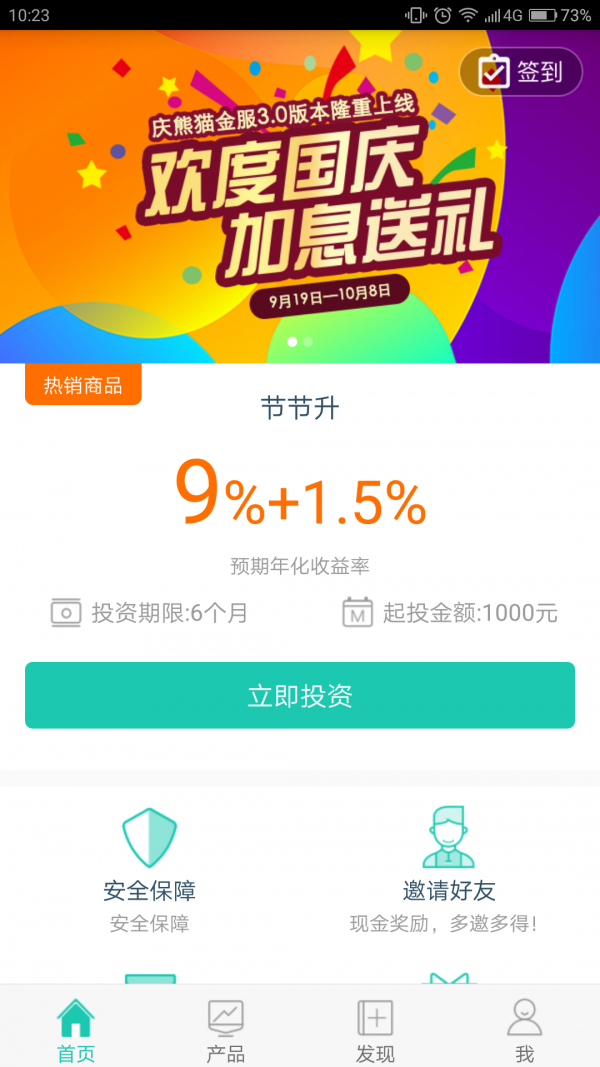Switch to the 首页 home tab
Image resolution: width=600 pixels, height=1067 pixels.
[75, 1029]
